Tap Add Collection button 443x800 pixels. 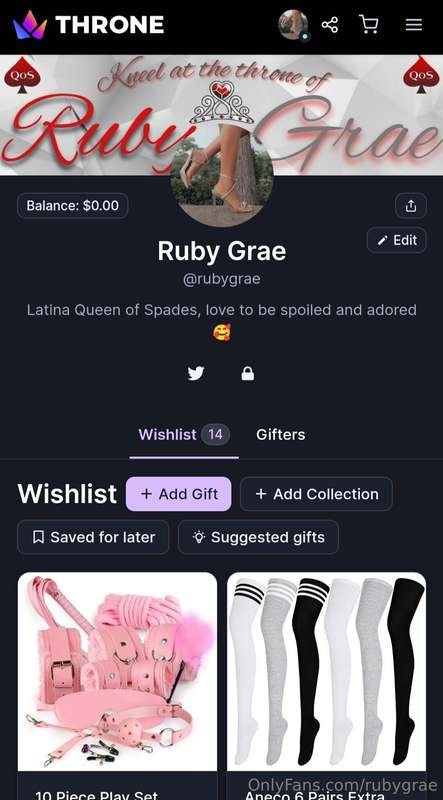pyautogui.click(x=316, y=494)
